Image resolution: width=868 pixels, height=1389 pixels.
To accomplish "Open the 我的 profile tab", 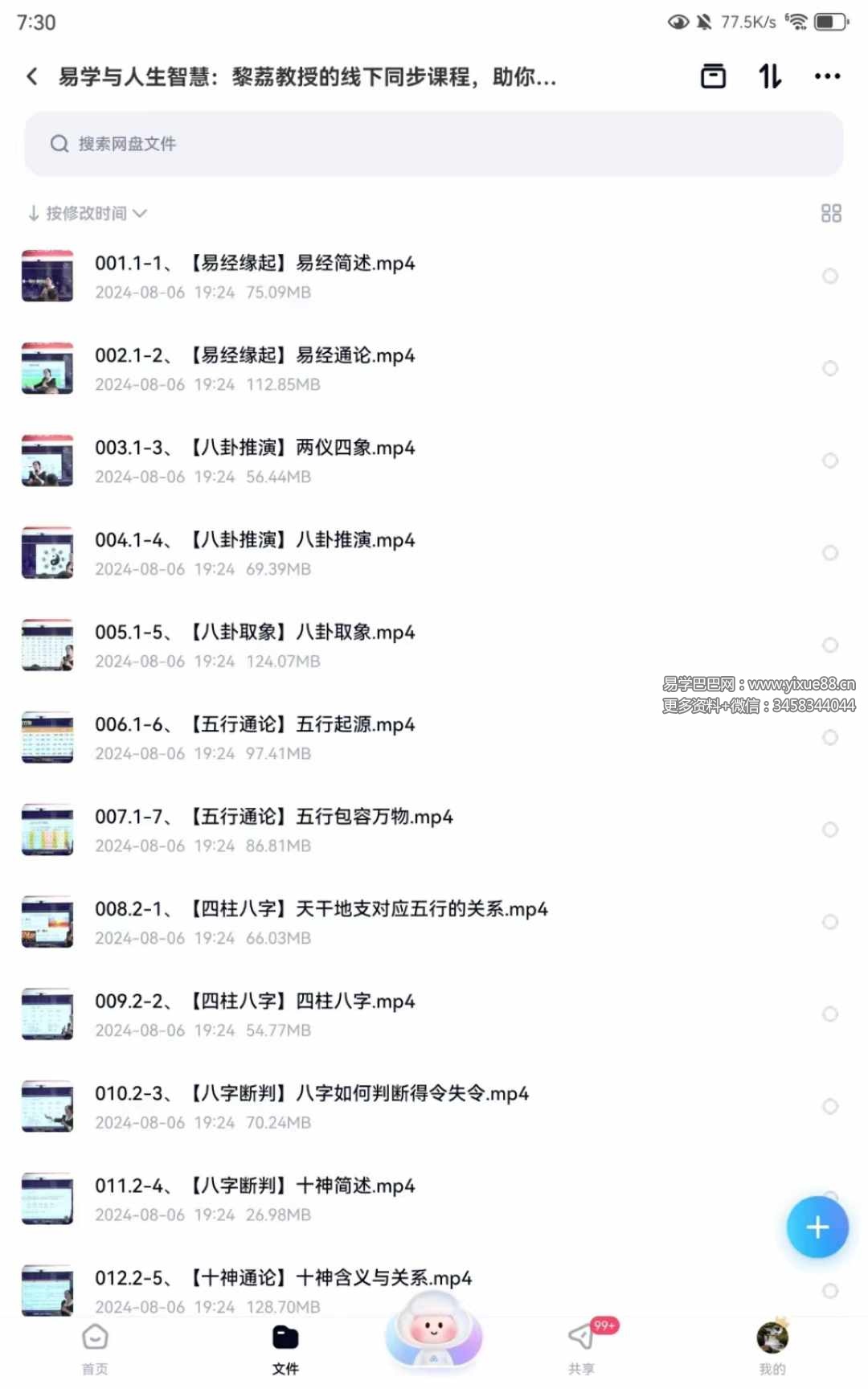I will tap(772, 1349).
